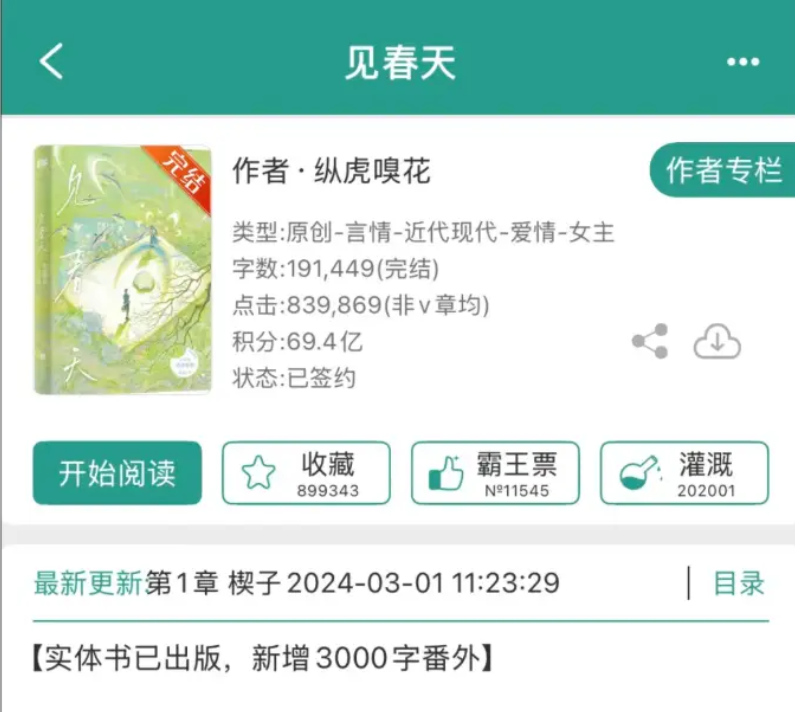Give a 霸王票 vote
Screen dimensions: 795x712
(x=495, y=473)
